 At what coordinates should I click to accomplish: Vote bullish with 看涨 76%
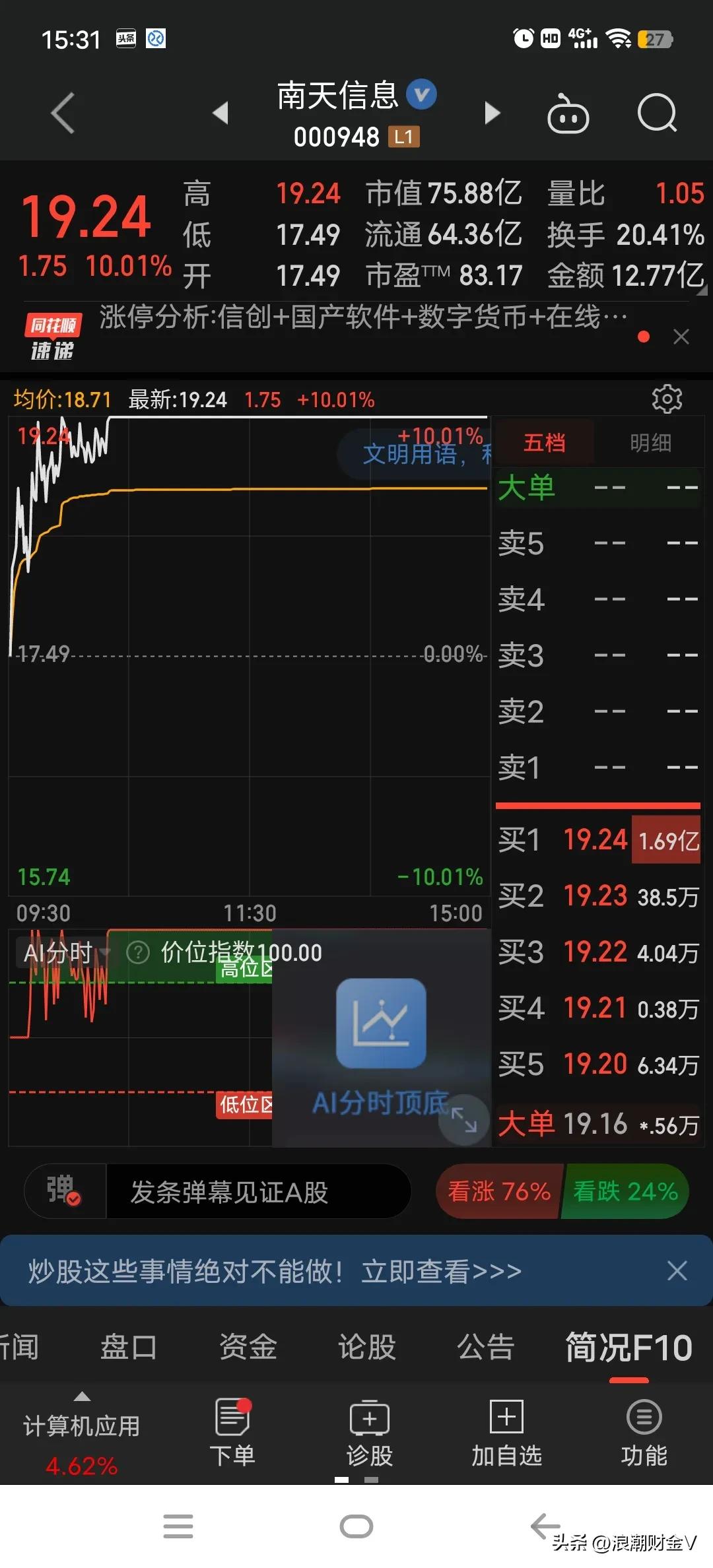498,1191
